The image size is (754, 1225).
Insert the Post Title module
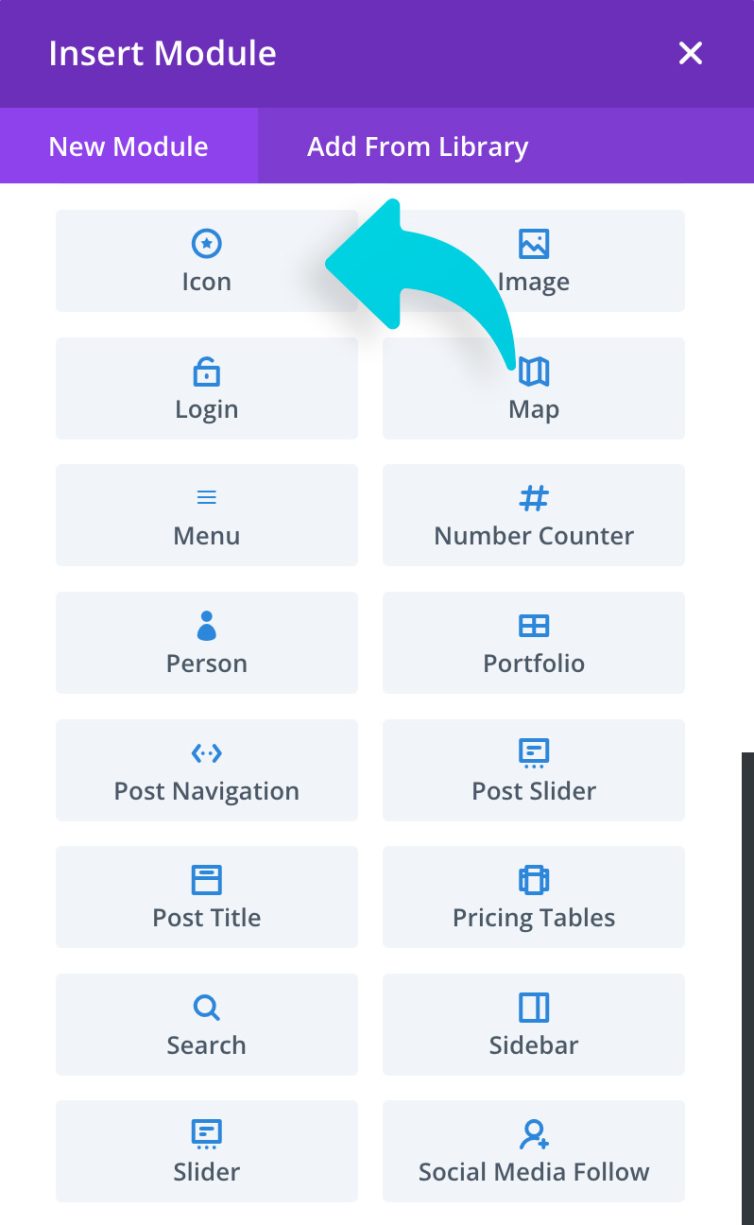(x=206, y=896)
